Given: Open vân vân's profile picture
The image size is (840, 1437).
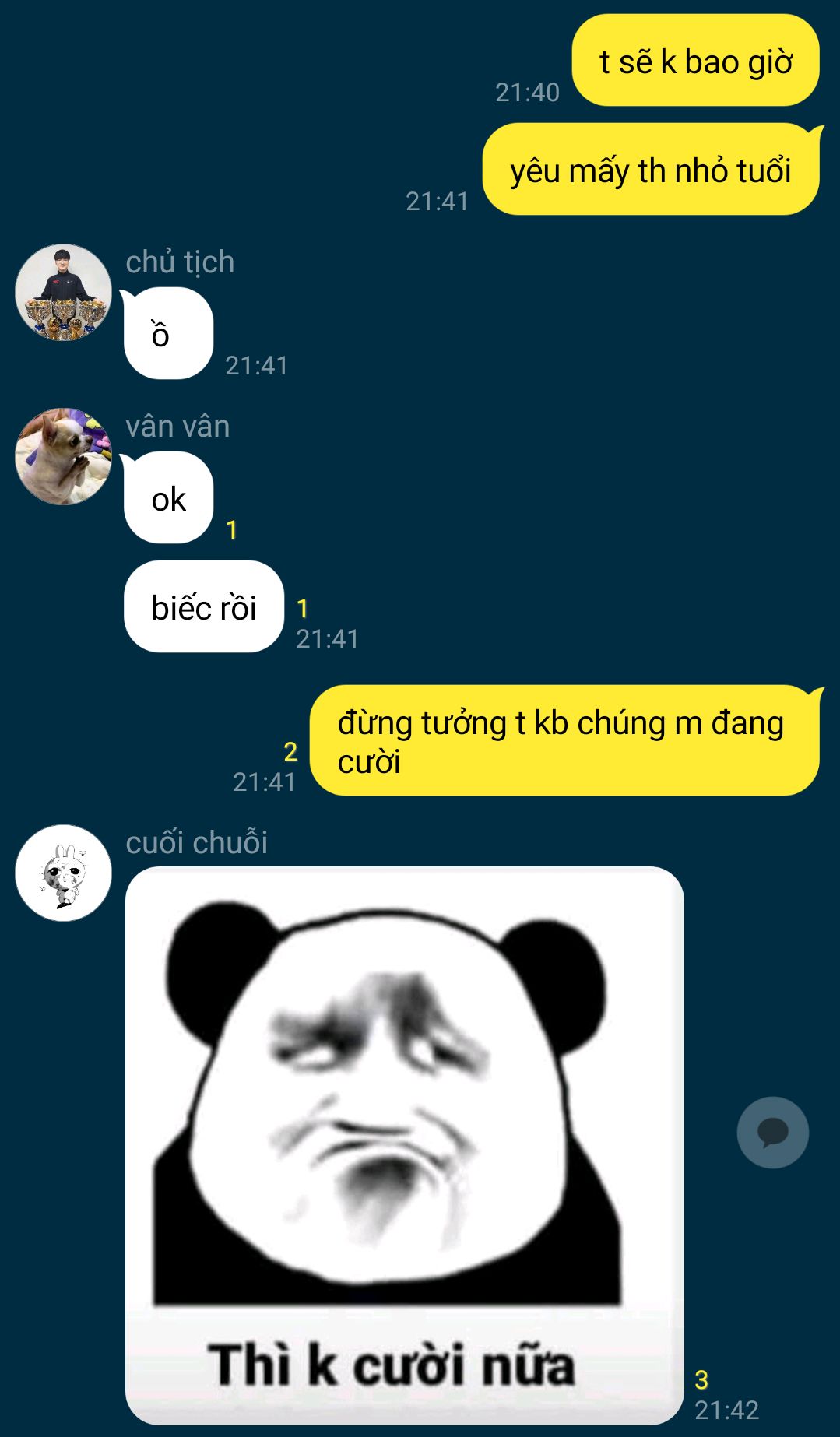Looking at the screenshot, I should click(63, 457).
